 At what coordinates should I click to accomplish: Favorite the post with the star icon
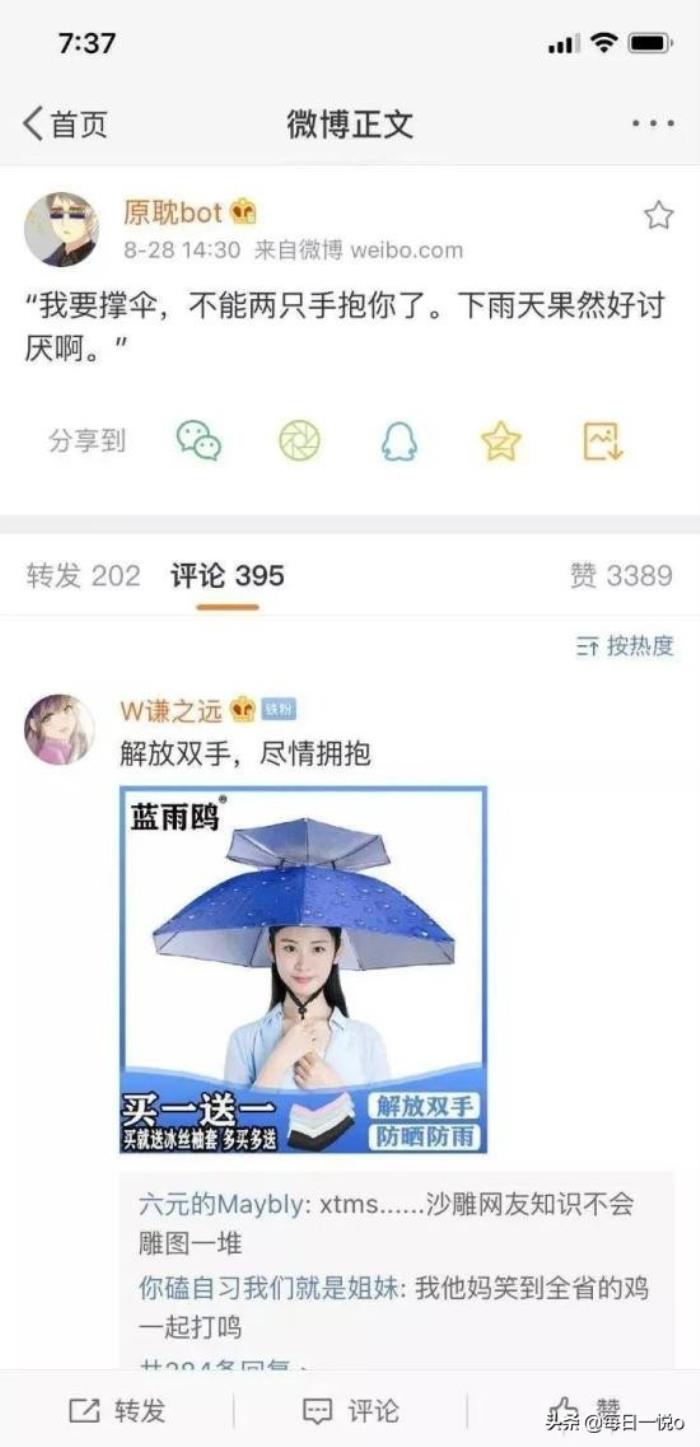(x=657, y=215)
